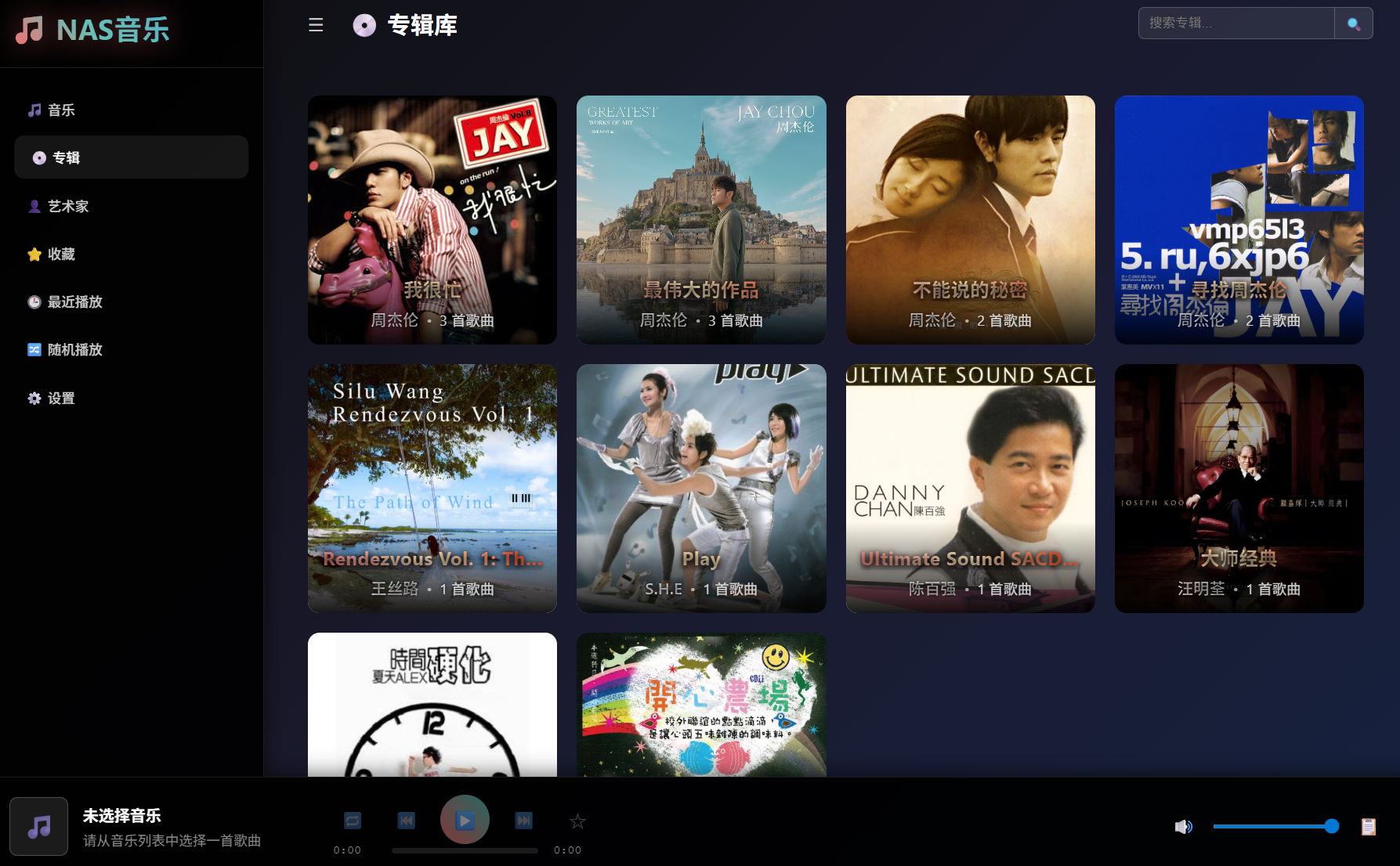Select 随机播放 shuffle play

(x=74, y=350)
